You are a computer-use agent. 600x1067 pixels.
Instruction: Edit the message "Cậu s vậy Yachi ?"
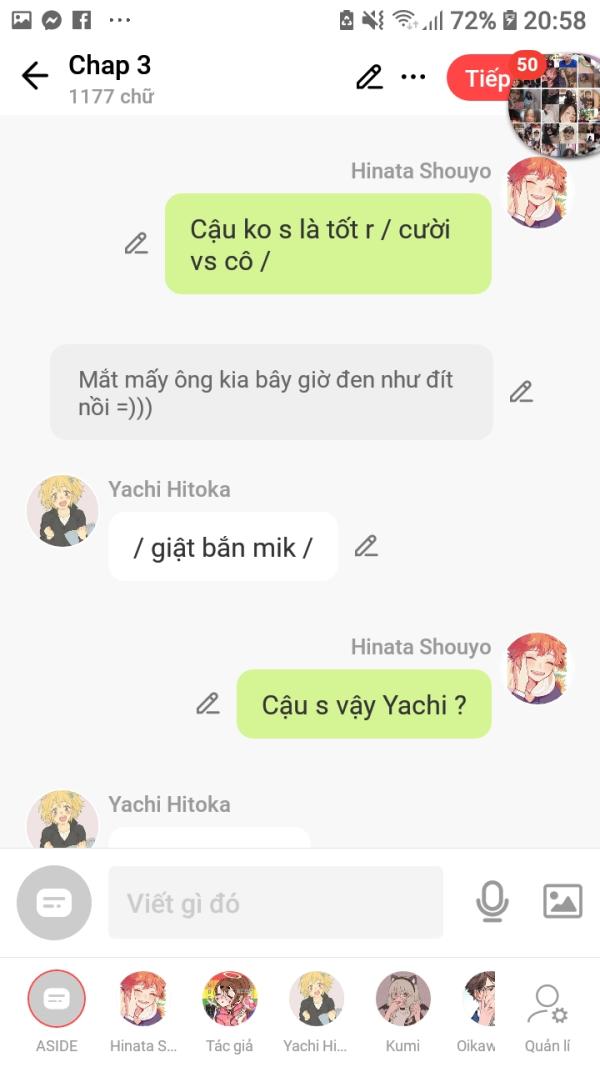click(x=208, y=704)
